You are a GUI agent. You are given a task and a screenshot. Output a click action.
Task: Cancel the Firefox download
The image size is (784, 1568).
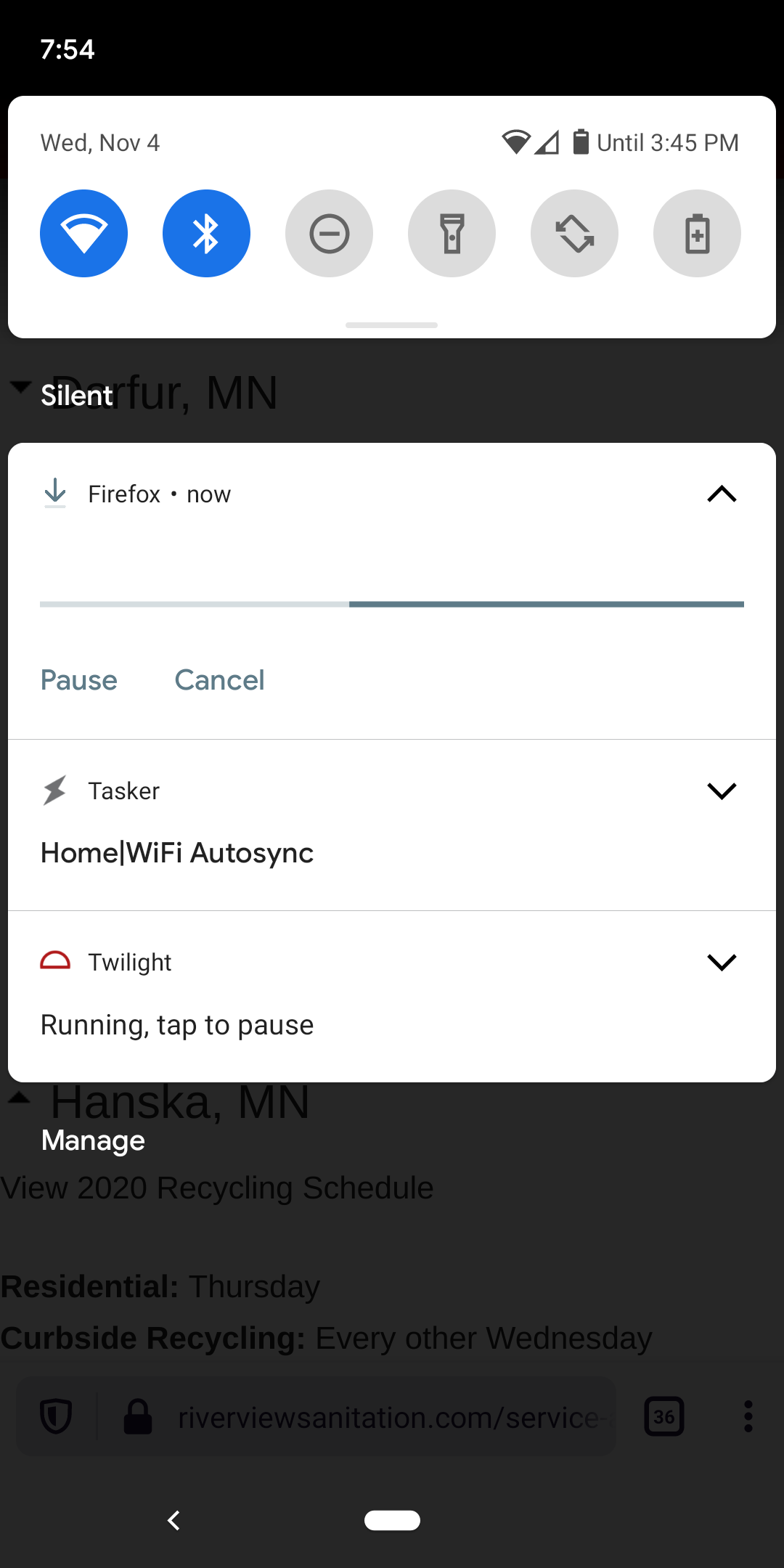tap(219, 680)
